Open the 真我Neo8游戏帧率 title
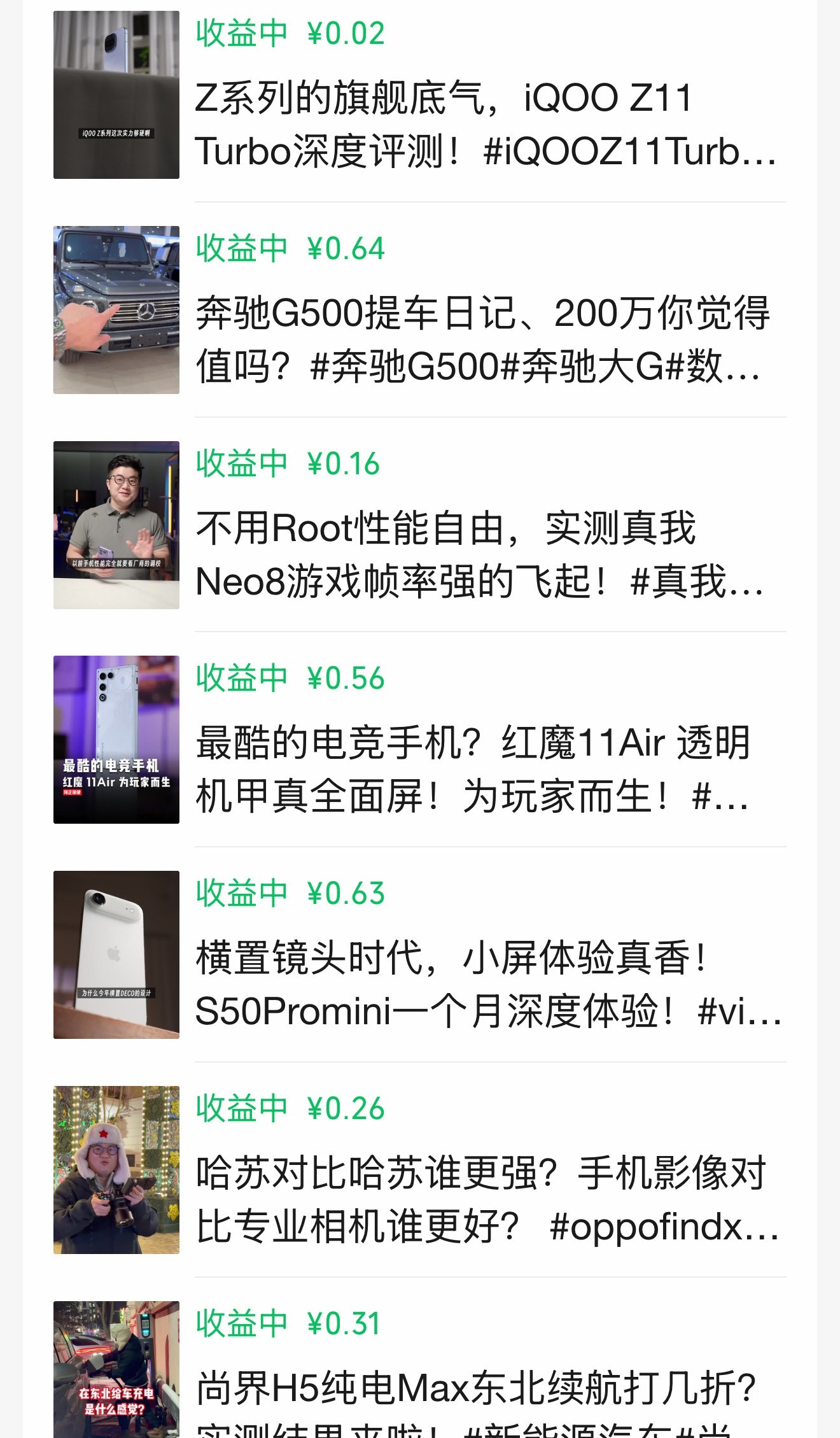 coord(484,554)
